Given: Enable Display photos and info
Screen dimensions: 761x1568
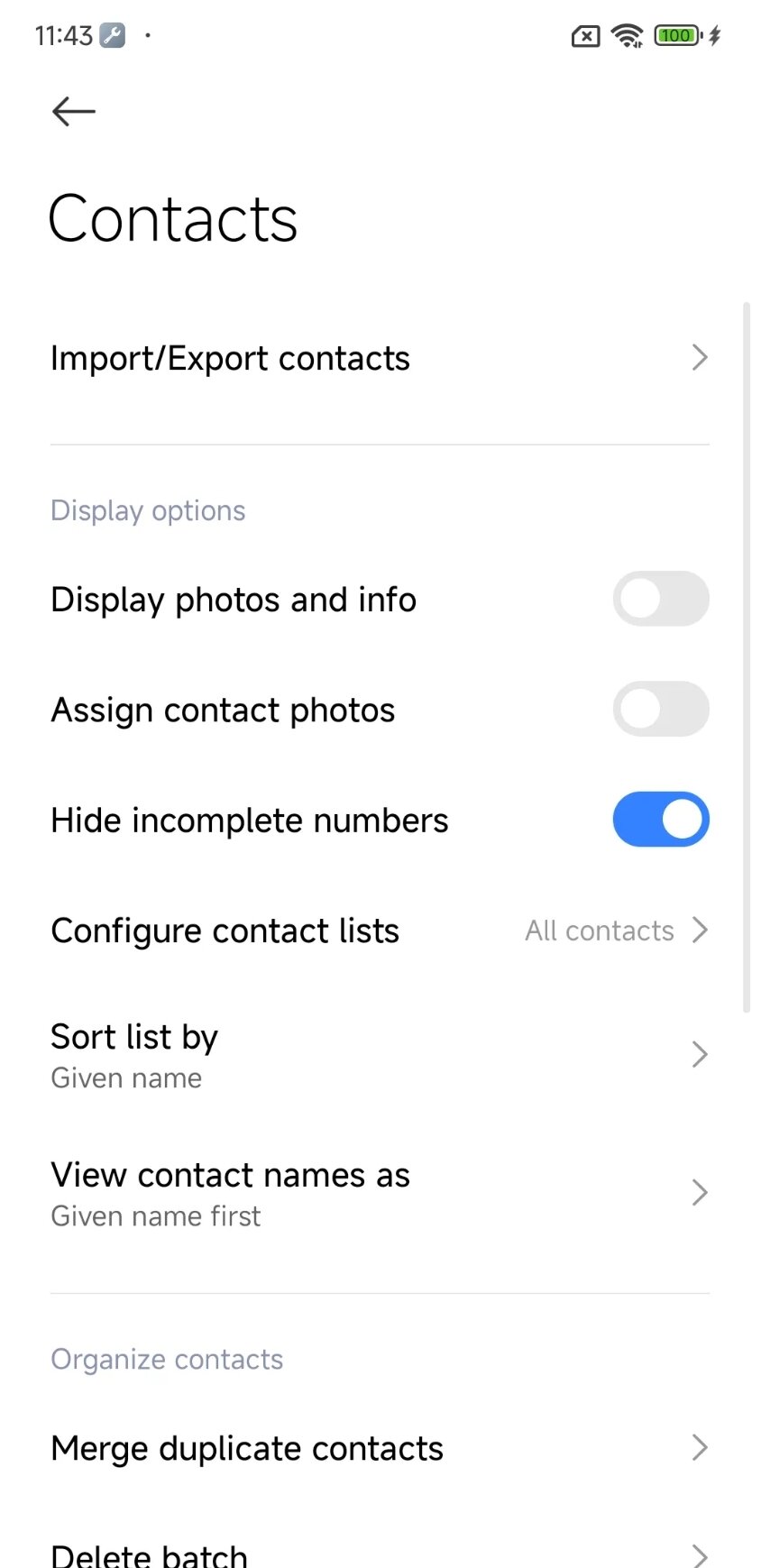Looking at the screenshot, I should point(661,599).
